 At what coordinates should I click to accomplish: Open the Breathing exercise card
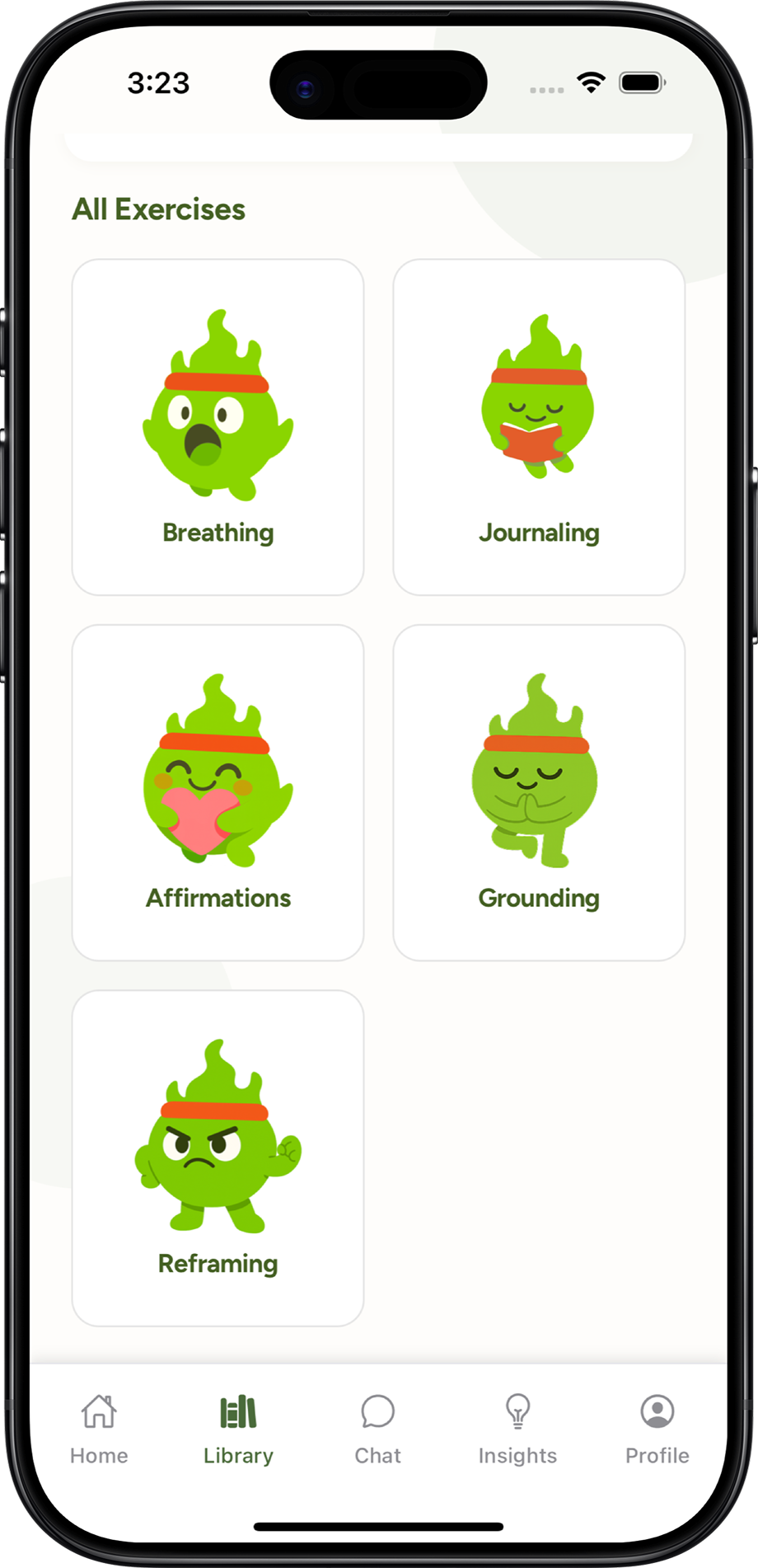pyautogui.click(x=218, y=427)
